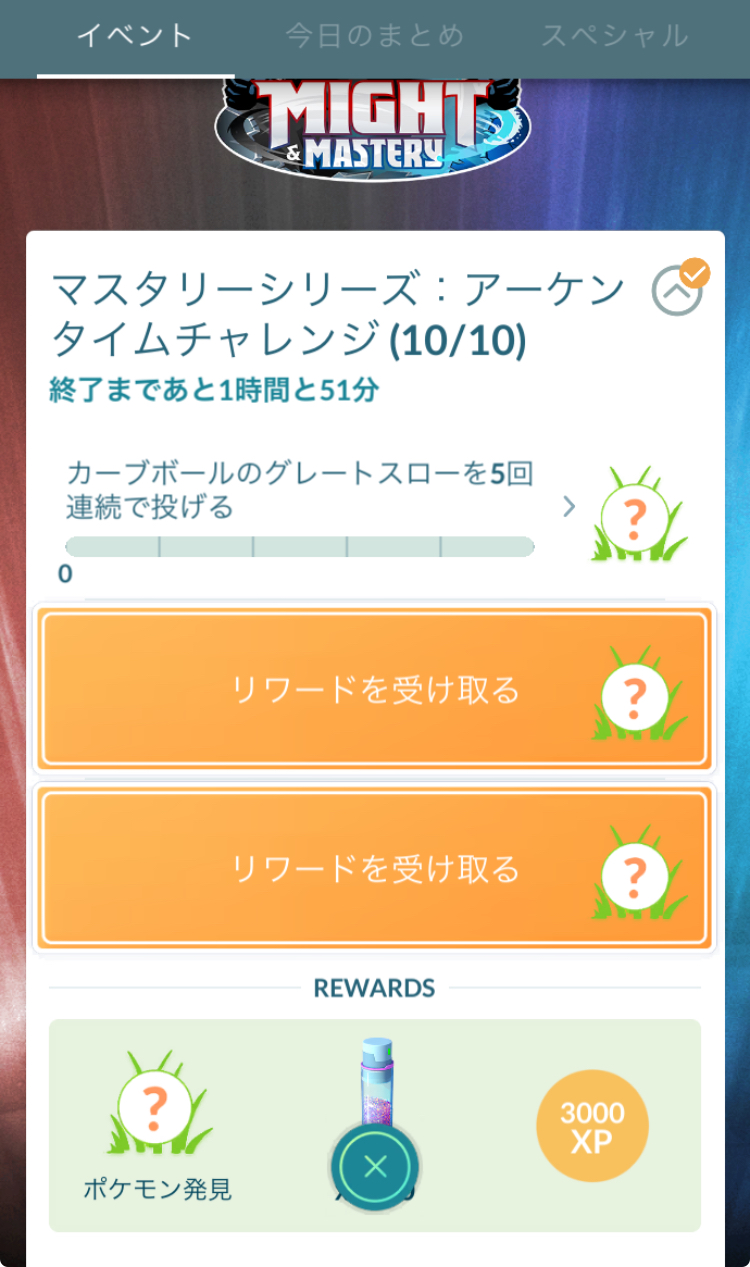Switch to the 今日のまとめ tab
Image resolution: width=750 pixels, height=1267 pixels.
click(x=374, y=36)
